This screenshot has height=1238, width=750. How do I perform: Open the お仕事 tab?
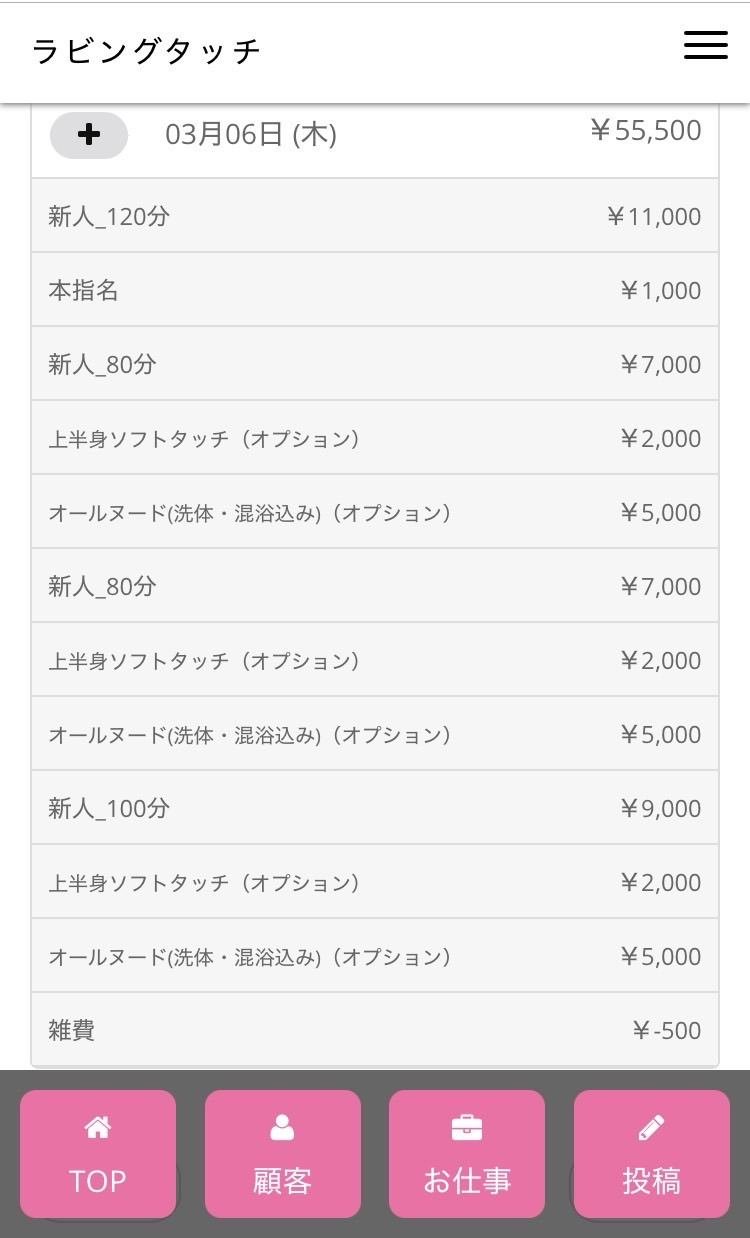coord(467,1154)
